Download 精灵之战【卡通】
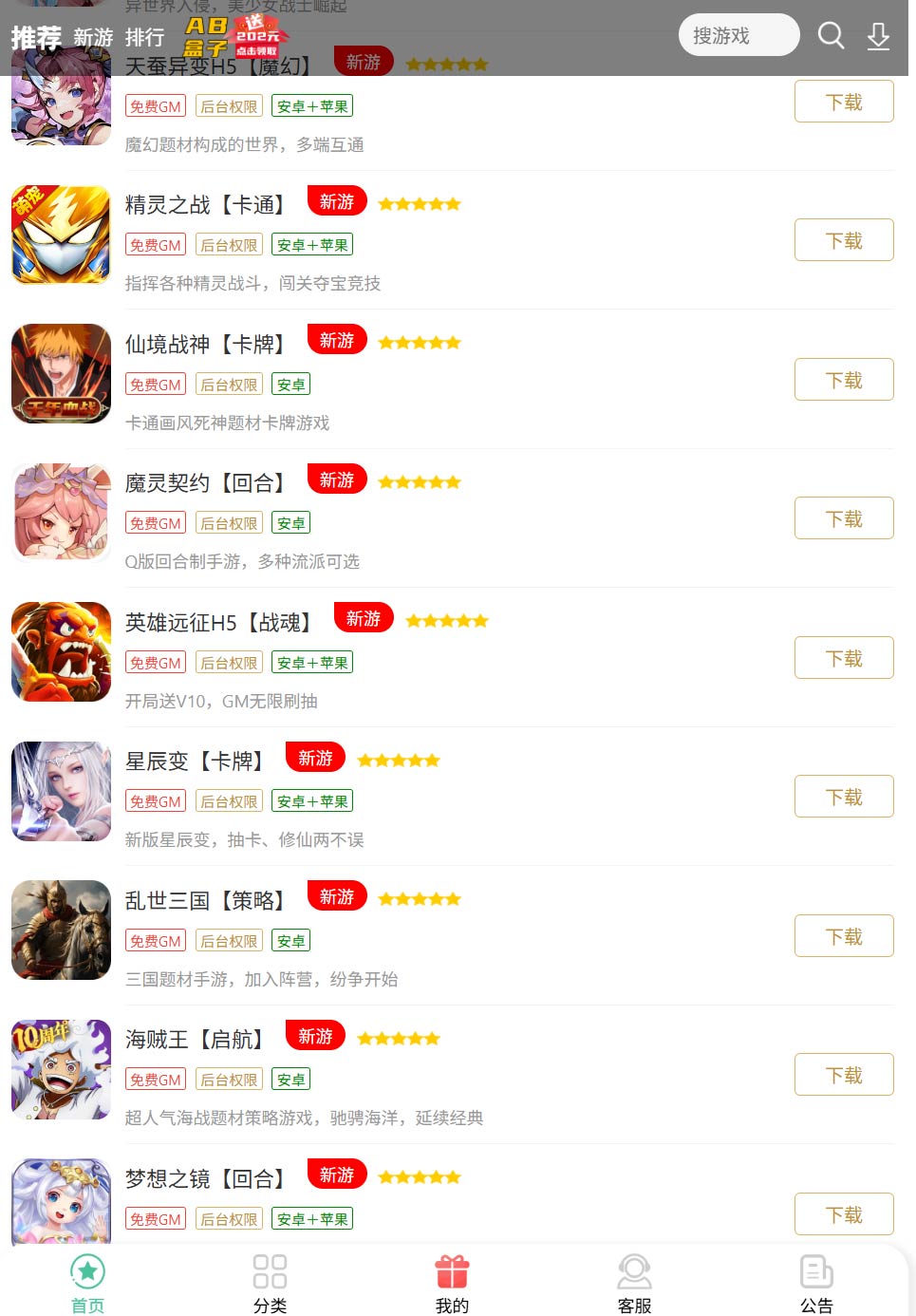Viewport: 916px width, 1316px height. click(x=843, y=240)
